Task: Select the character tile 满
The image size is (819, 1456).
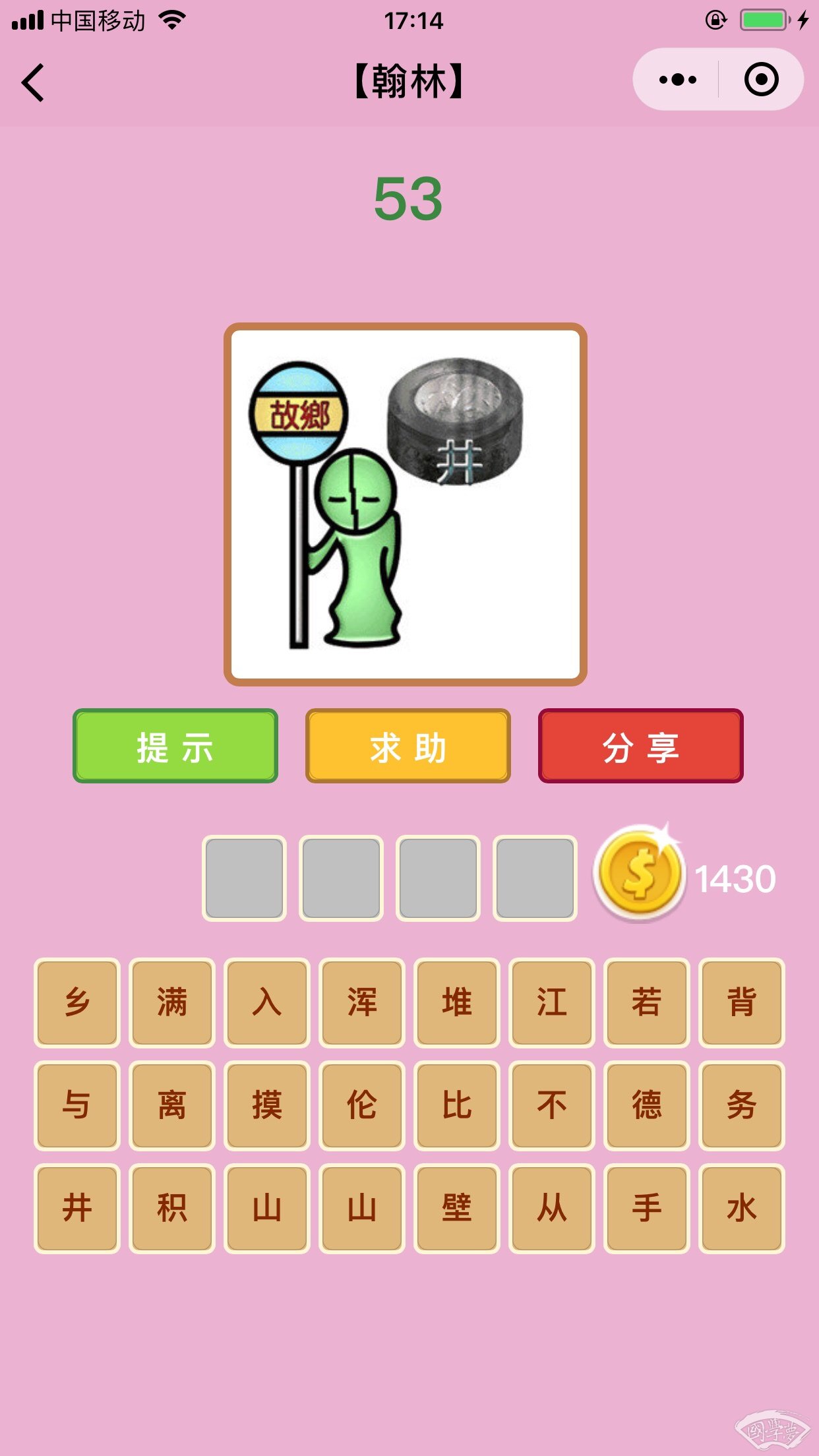Action: tap(172, 1002)
